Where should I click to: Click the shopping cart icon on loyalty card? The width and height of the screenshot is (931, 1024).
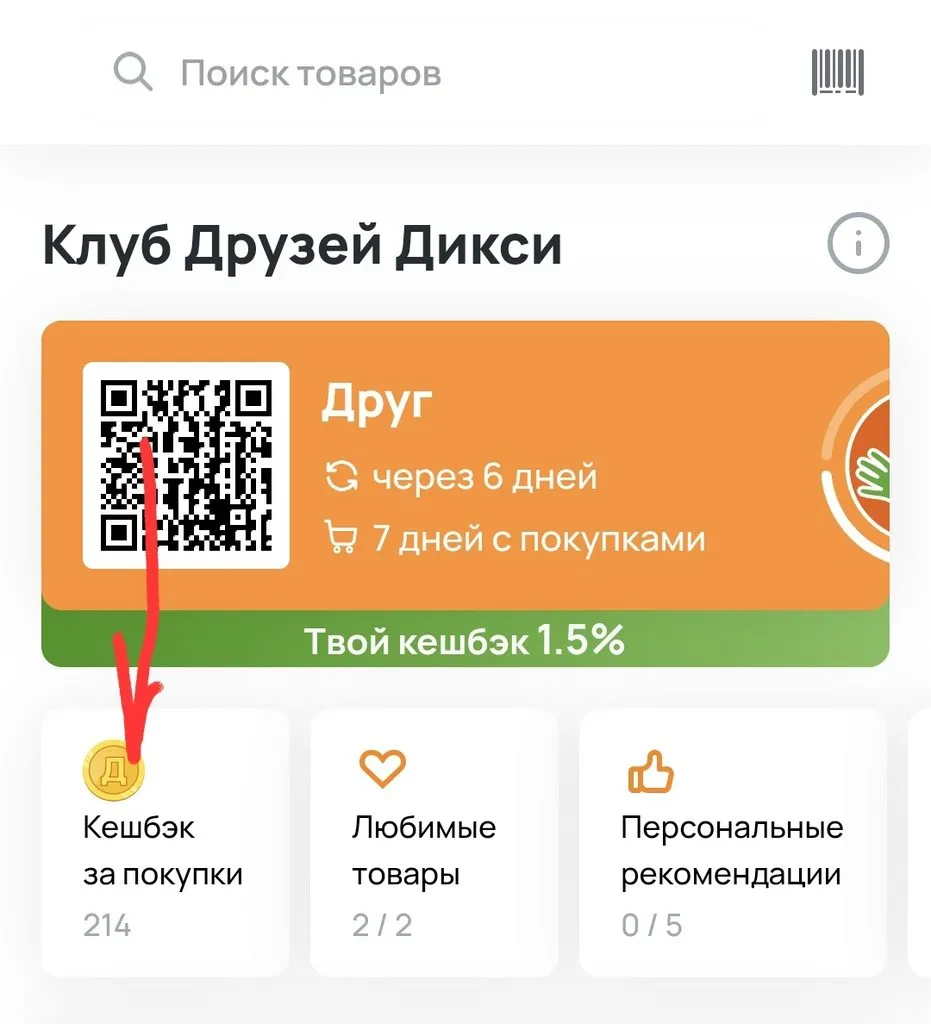pos(341,538)
